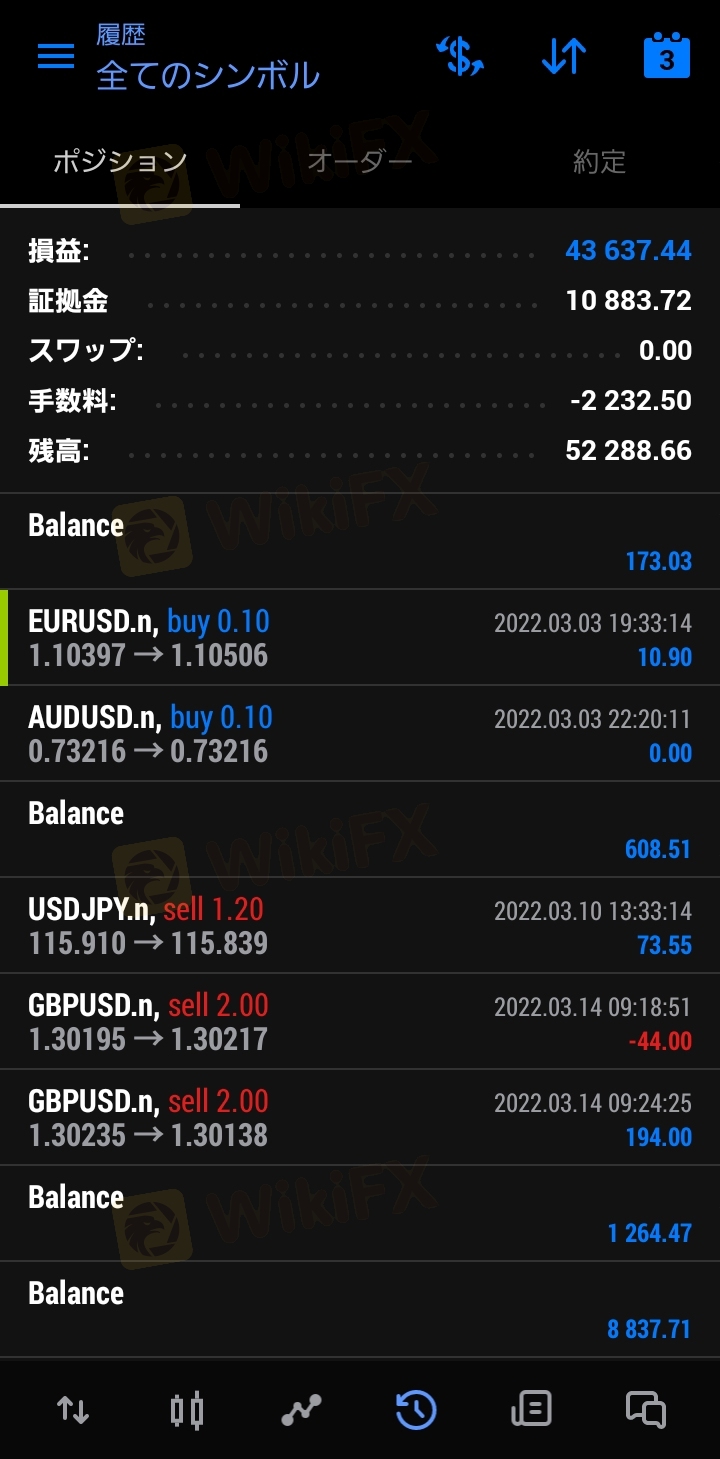Screen dimensions: 720x1459
Task: Expand the EURUSD.n buy 0.10 position
Action: tap(360, 638)
